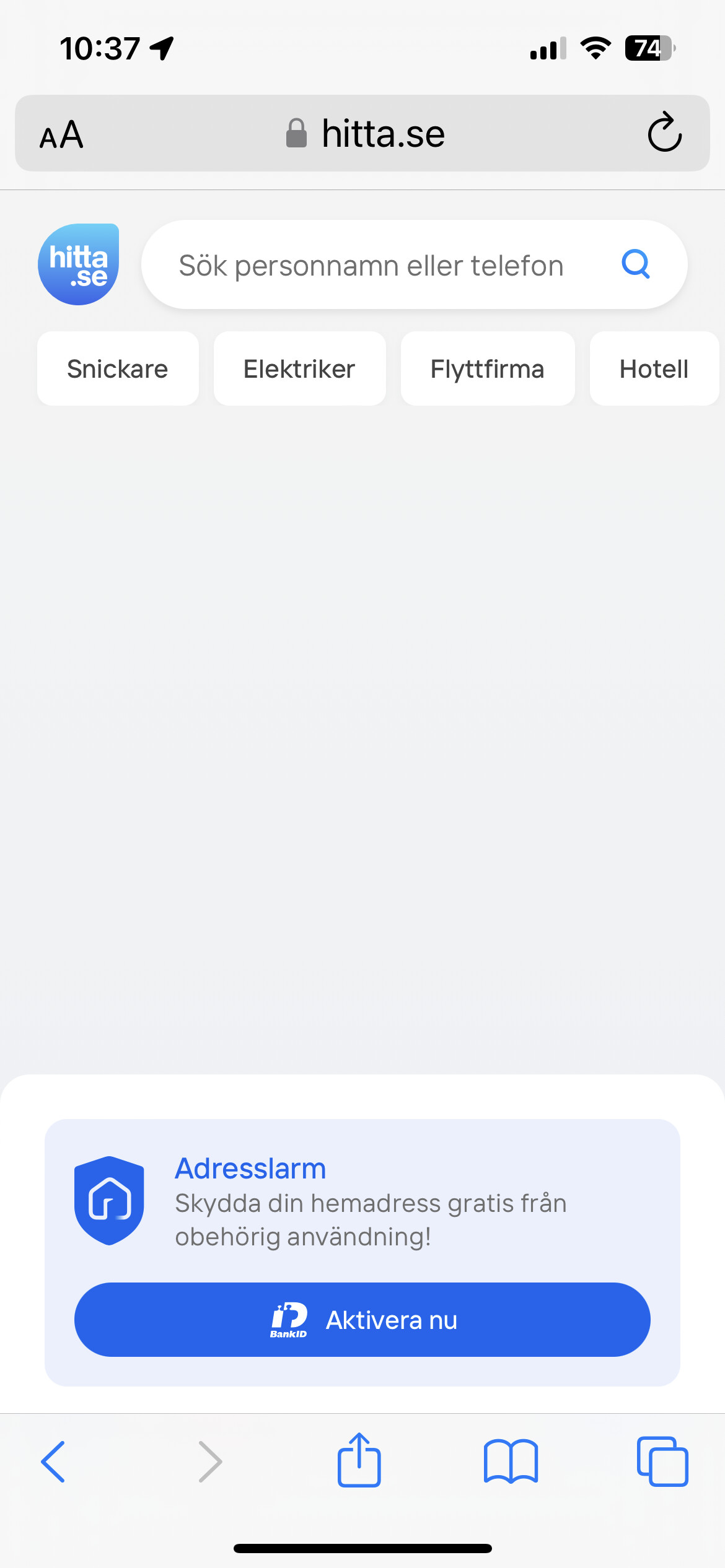
Task: Reload the hitta.se page
Action: point(664,133)
